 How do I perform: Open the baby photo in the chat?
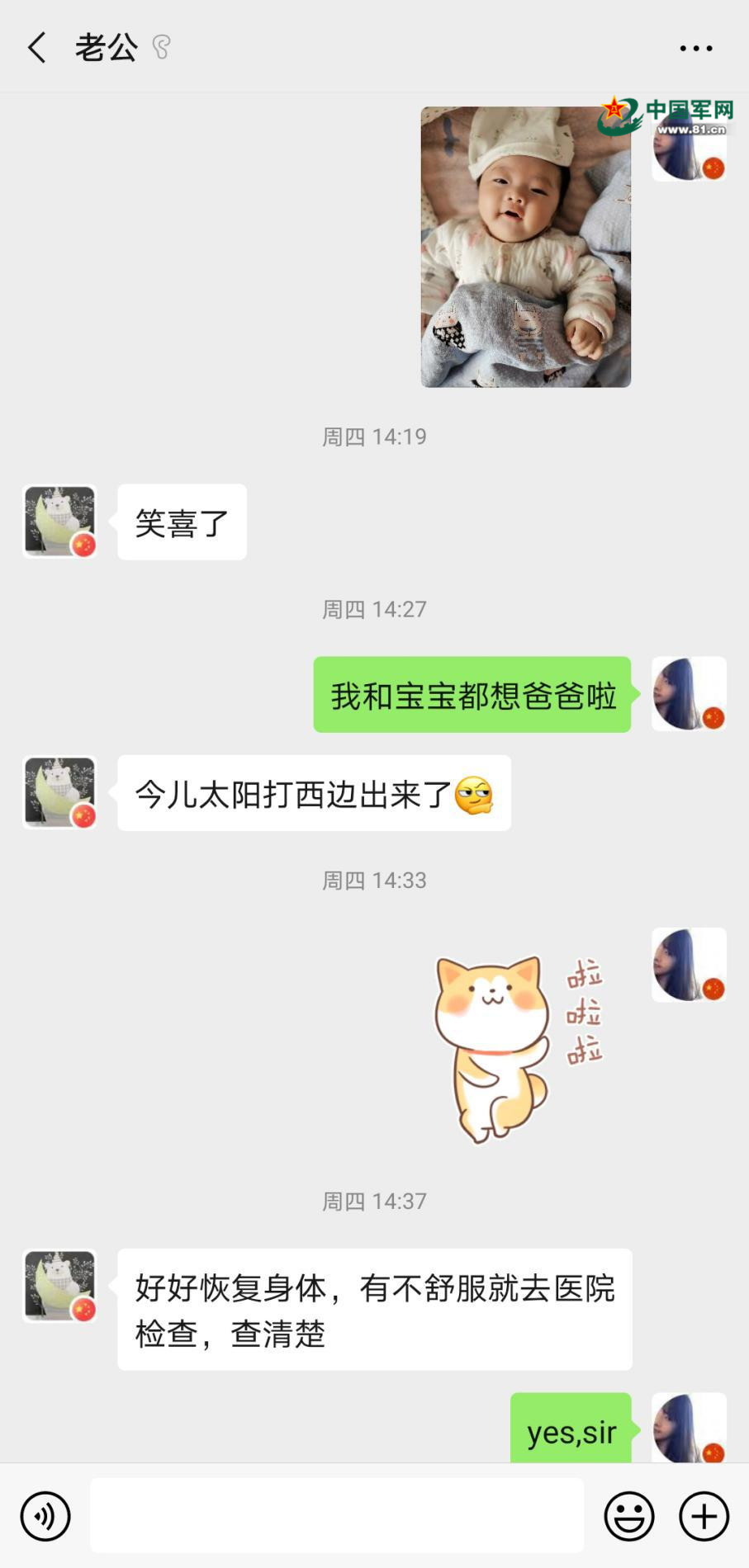525,247
